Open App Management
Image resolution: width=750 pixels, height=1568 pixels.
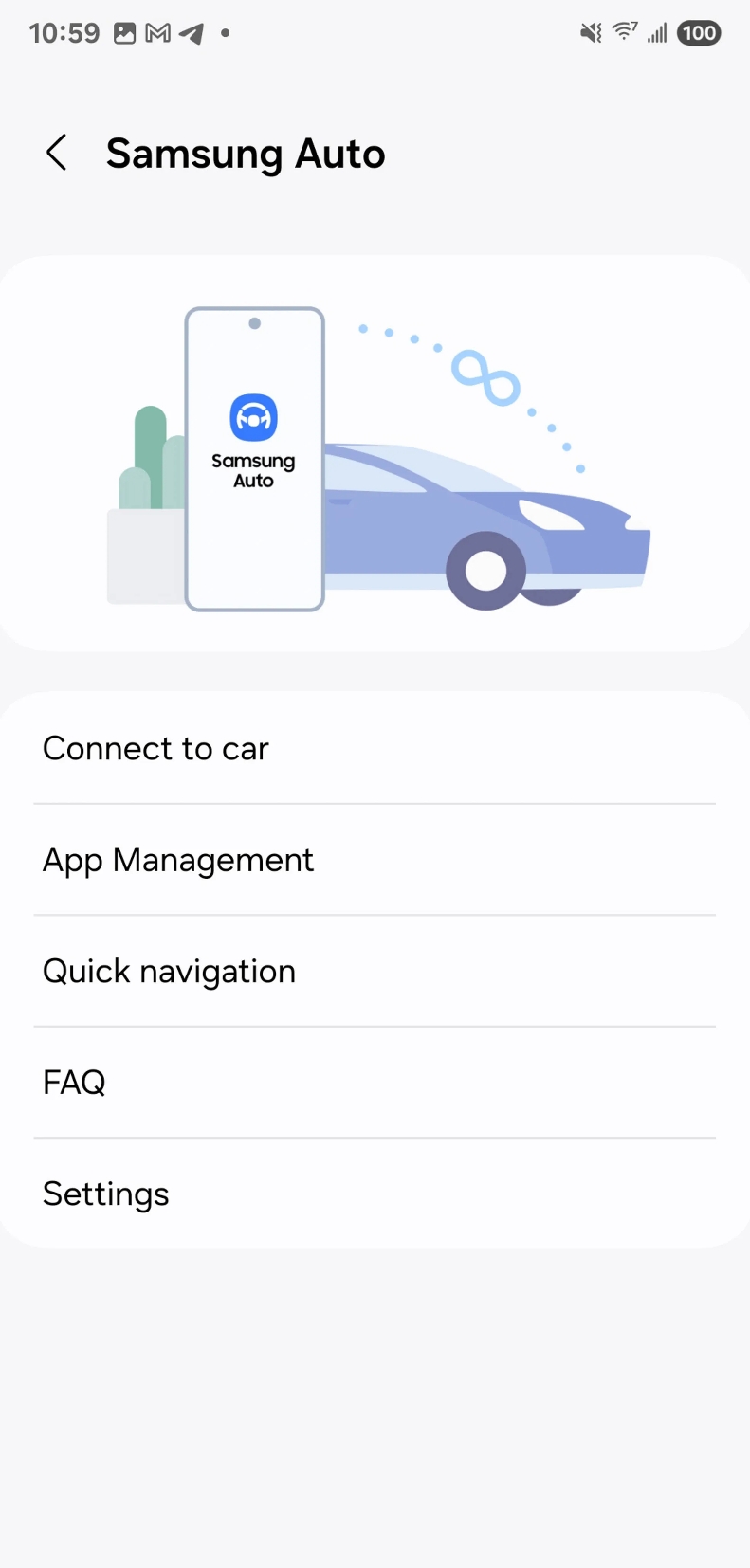[375, 860]
